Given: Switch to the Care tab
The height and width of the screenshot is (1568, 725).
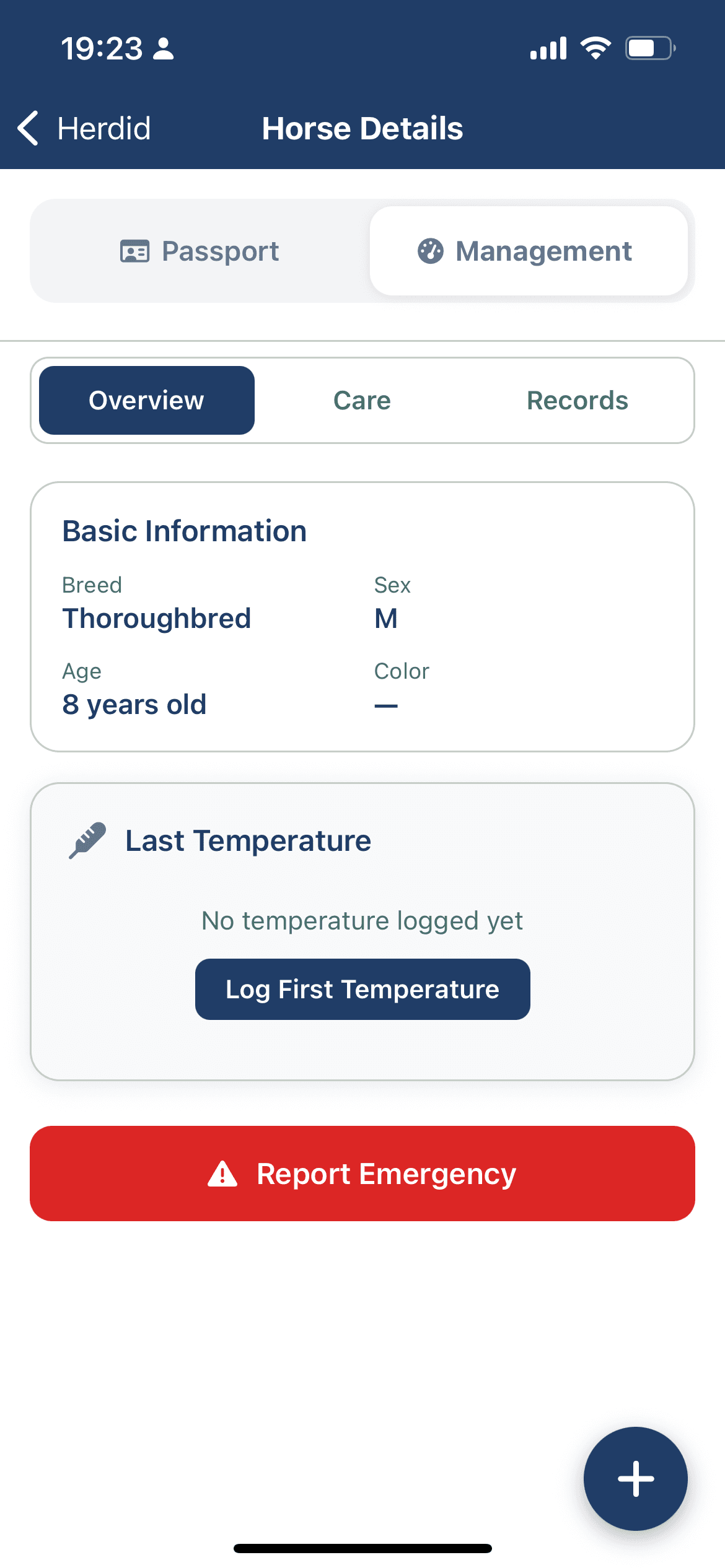Looking at the screenshot, I should point(362,400).
